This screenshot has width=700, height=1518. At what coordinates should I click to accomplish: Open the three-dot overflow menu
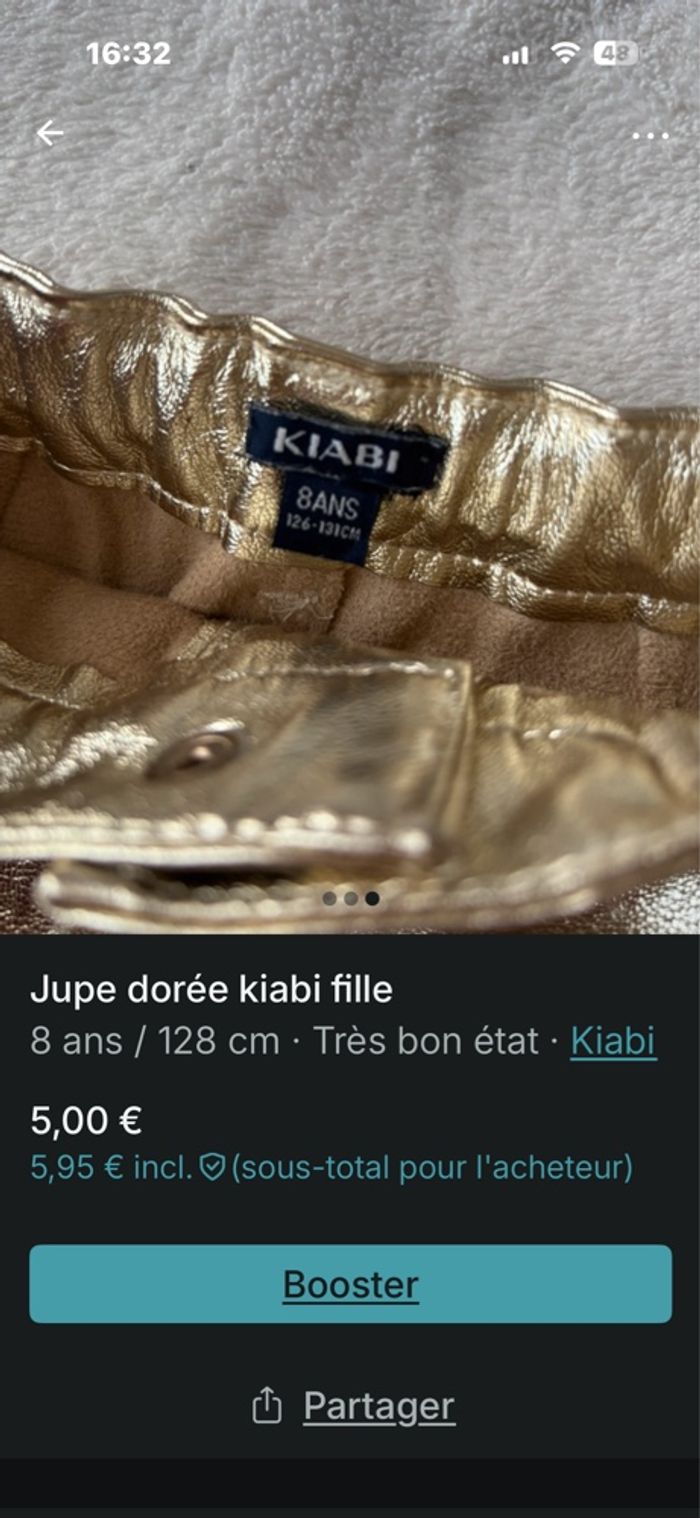(x=650, y=135)
